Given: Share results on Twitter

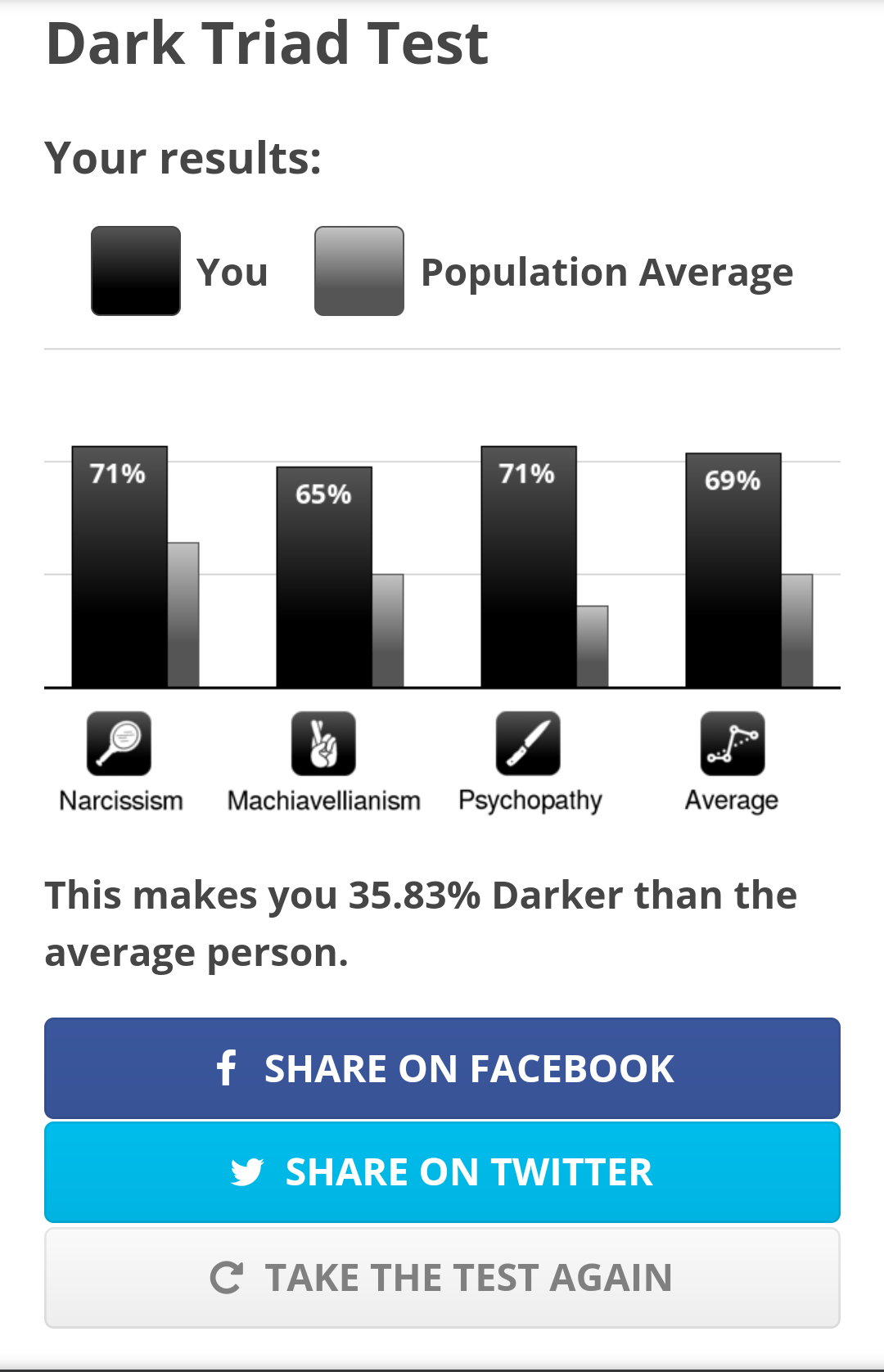Looking at the screenshot, I should pos(442,1172).
